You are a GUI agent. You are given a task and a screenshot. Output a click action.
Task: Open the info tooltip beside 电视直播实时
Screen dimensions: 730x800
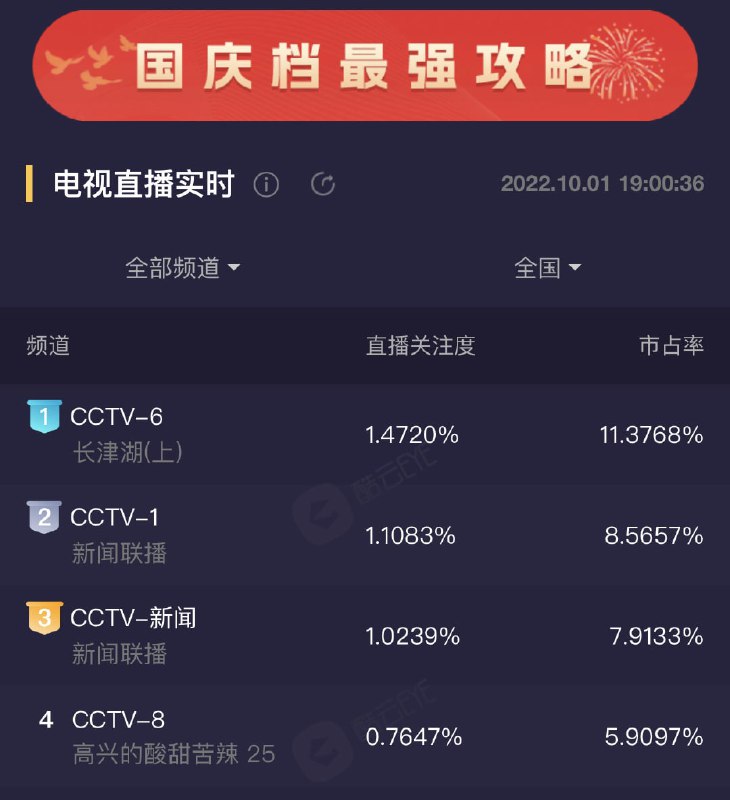[264, 185]
